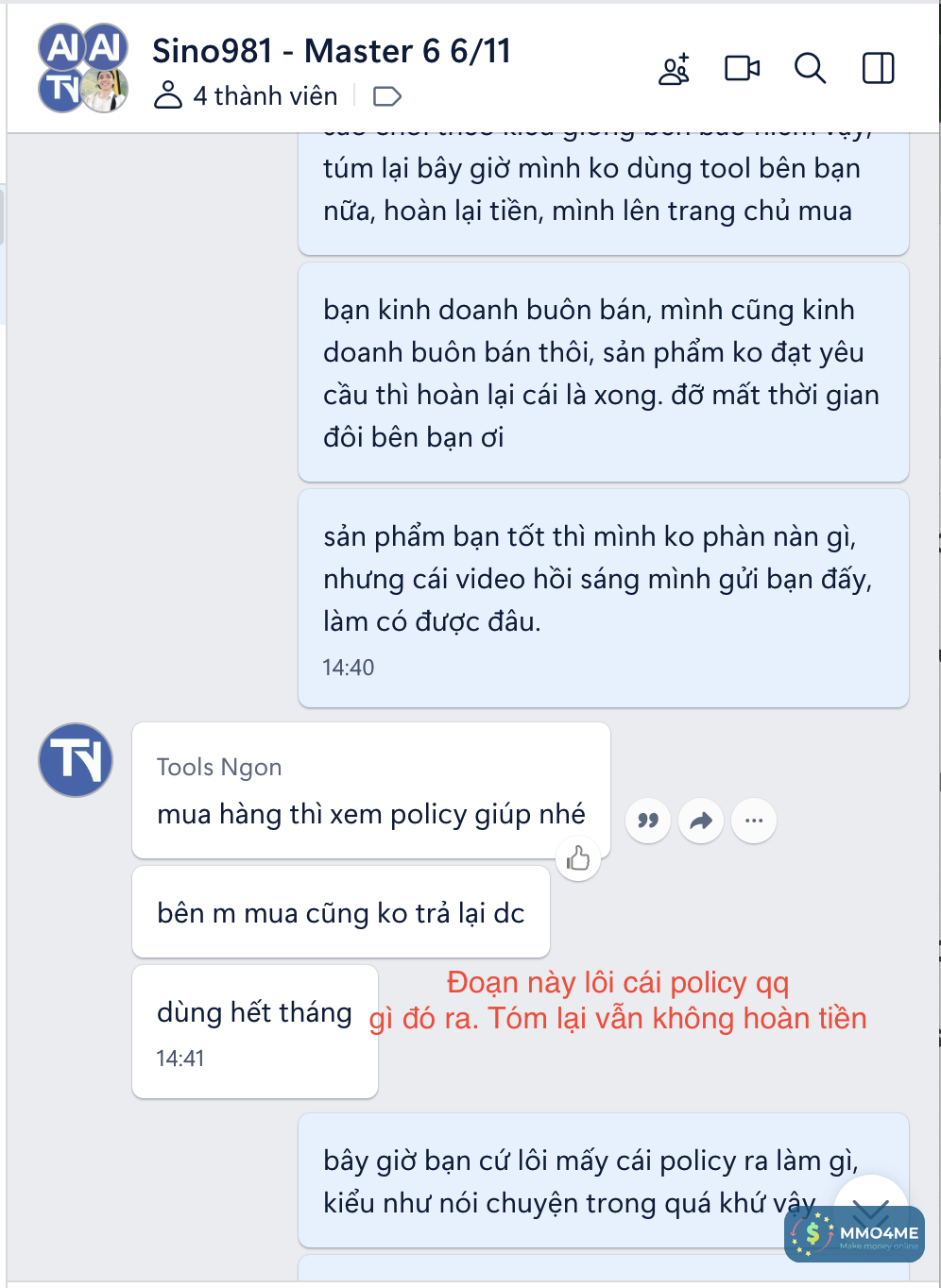
Task: Open the label tag icon
Action: coord(387,96)
